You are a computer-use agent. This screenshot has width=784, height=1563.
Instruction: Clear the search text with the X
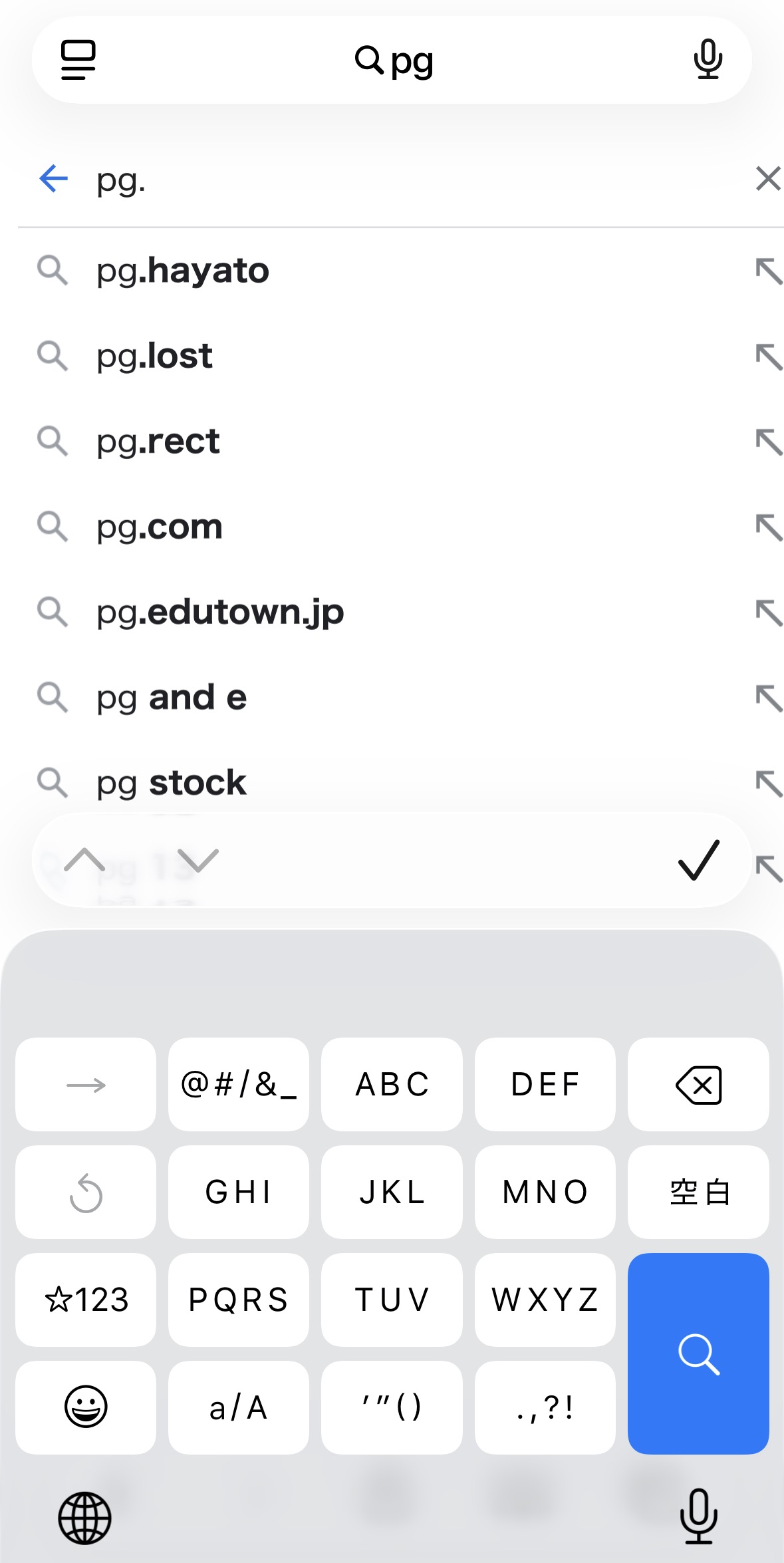[767, 178]
